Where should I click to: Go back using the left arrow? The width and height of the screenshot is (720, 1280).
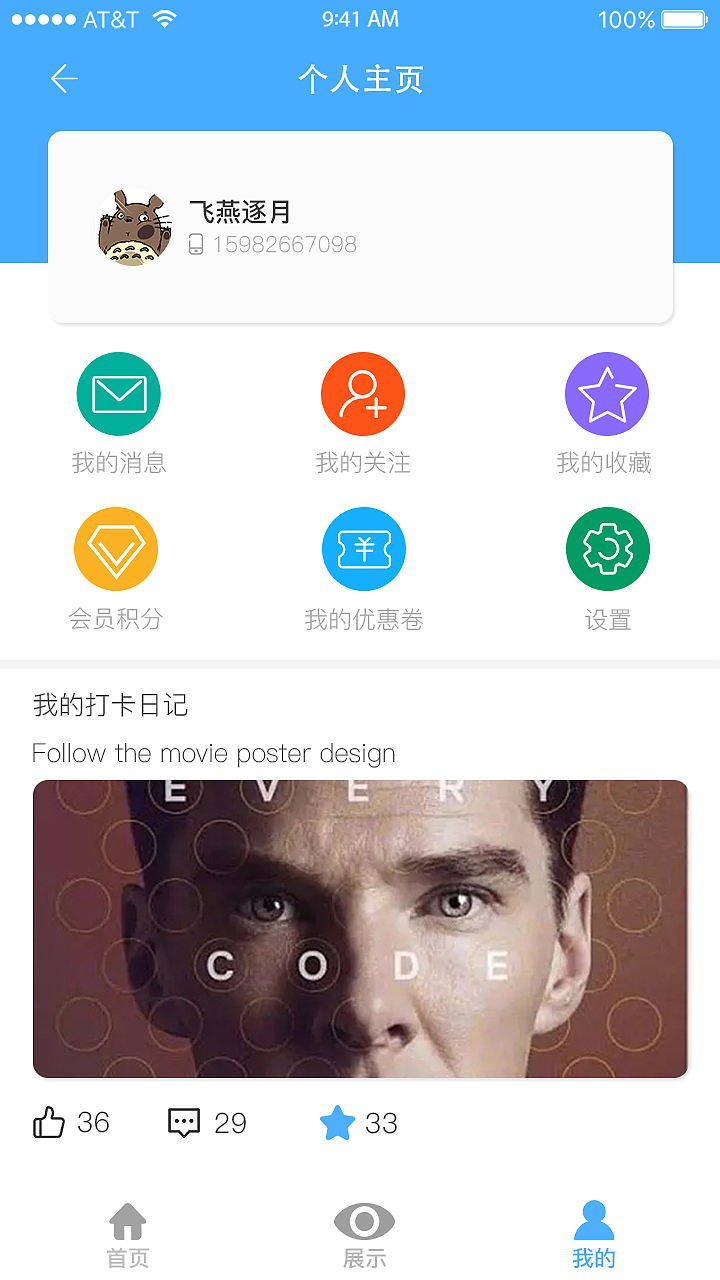pos(63,79)
